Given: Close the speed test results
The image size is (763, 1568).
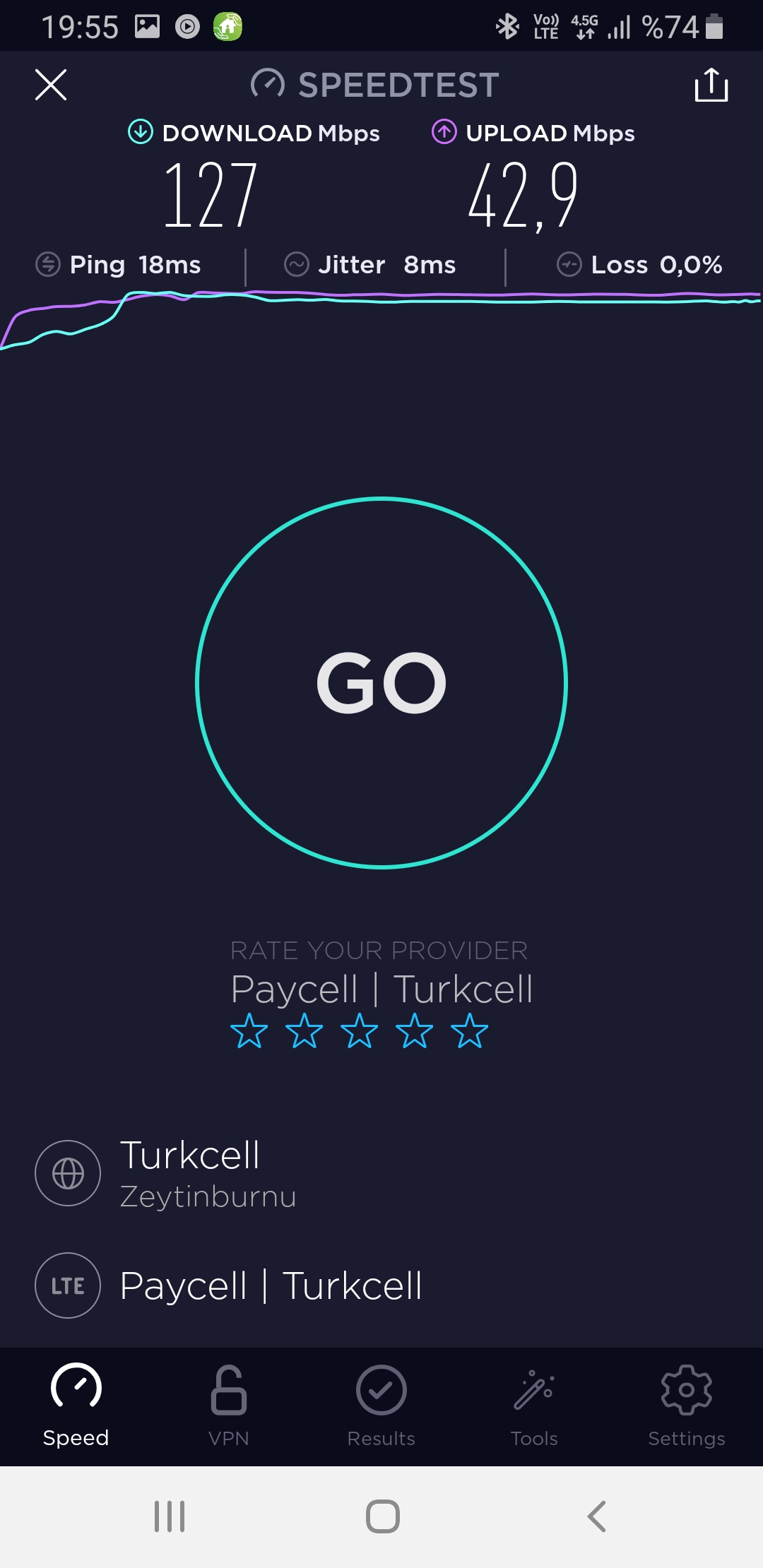Looking at the screenshot, I should click(x=51, y=85).
